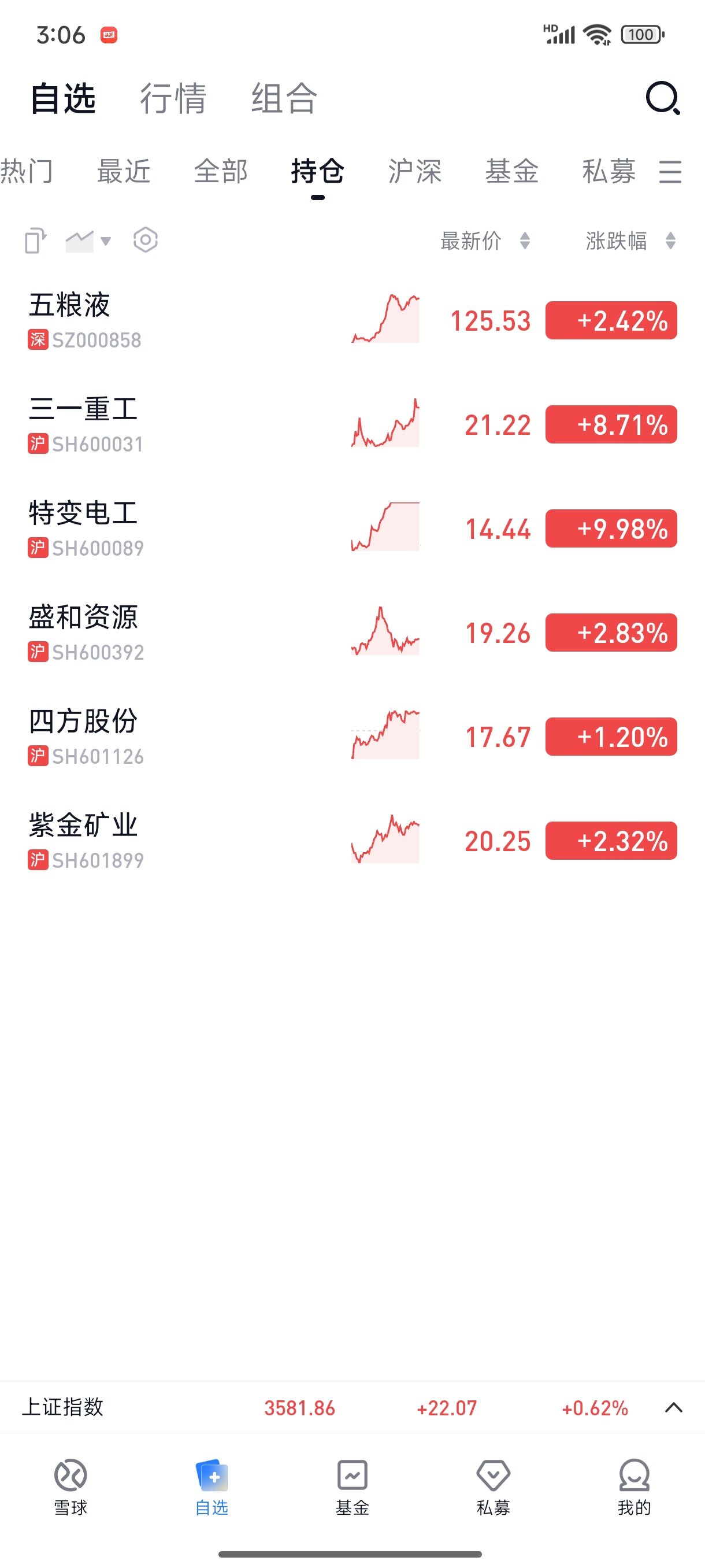Tap the copy layout icon
705x1568 pixels.
point(35,241)
